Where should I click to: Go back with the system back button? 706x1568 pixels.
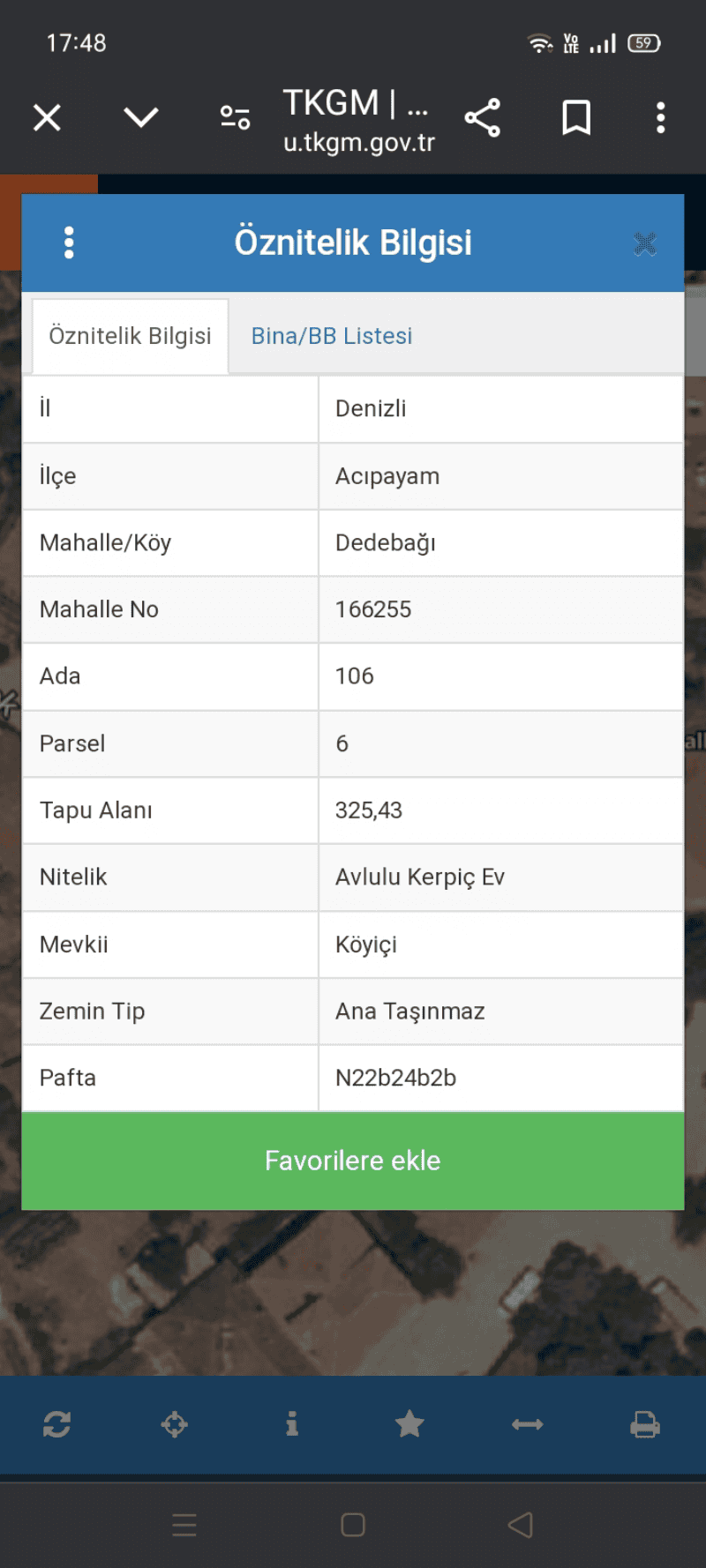click(x=521, y=1525)
